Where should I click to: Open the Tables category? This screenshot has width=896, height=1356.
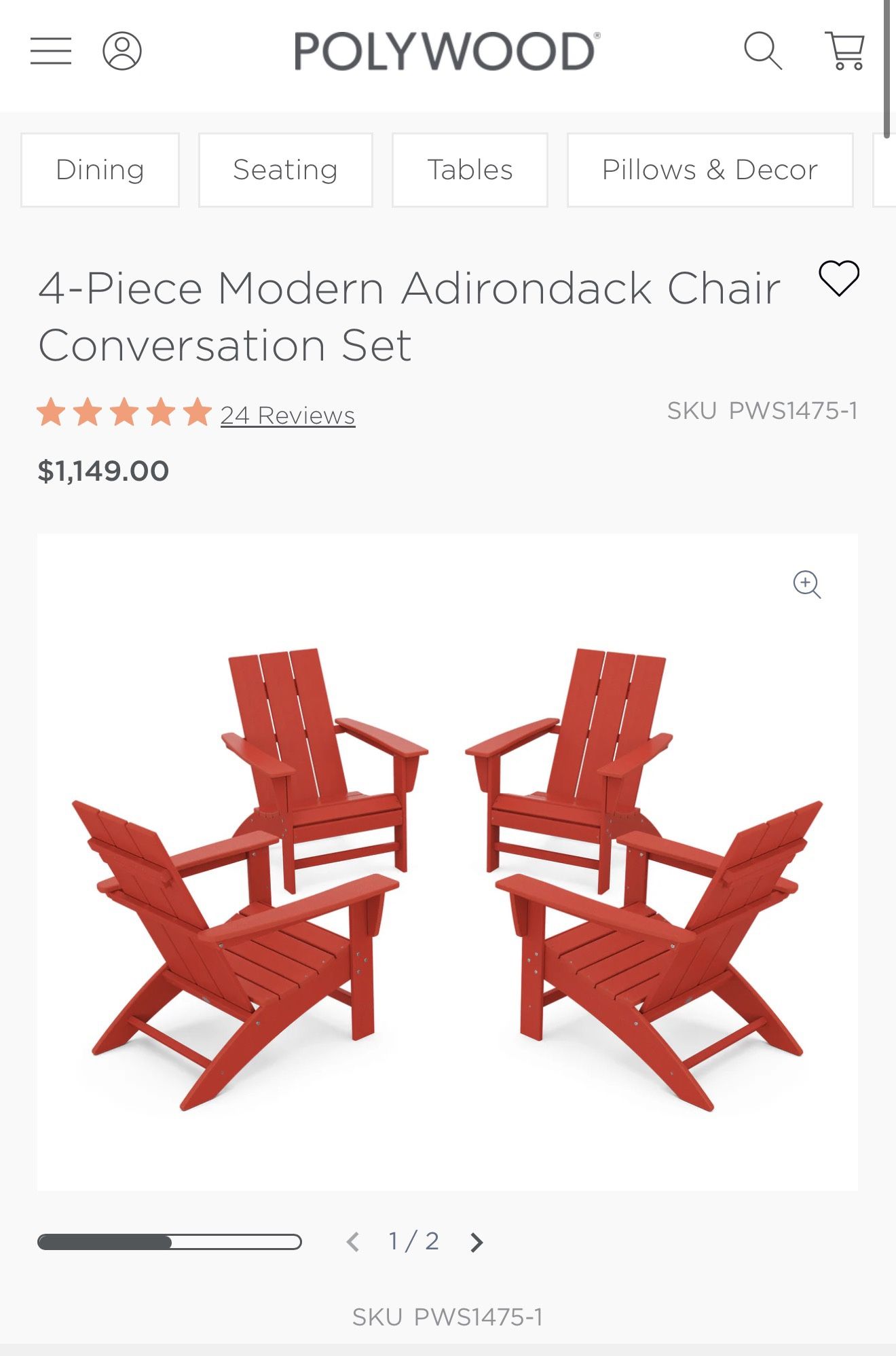click(x=470, y=170)
